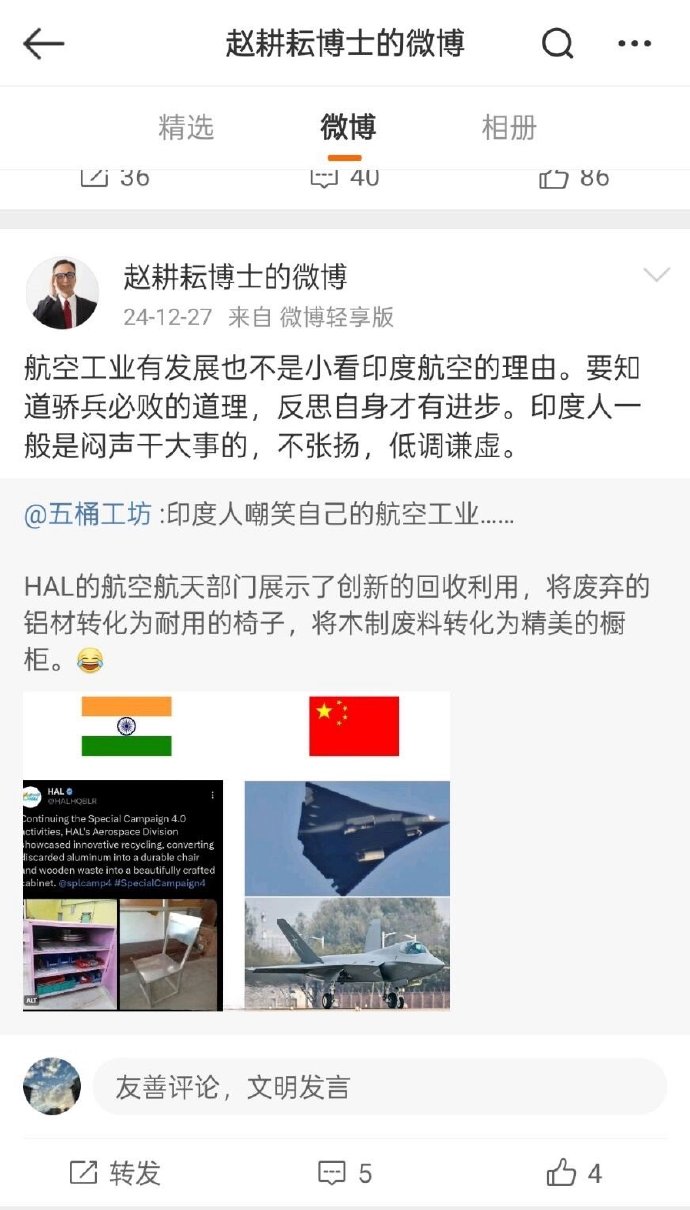Viewport: 690px width, 1210px height.
Task: Tap the 友善评论 comment input box
Action: point(380,1087)
